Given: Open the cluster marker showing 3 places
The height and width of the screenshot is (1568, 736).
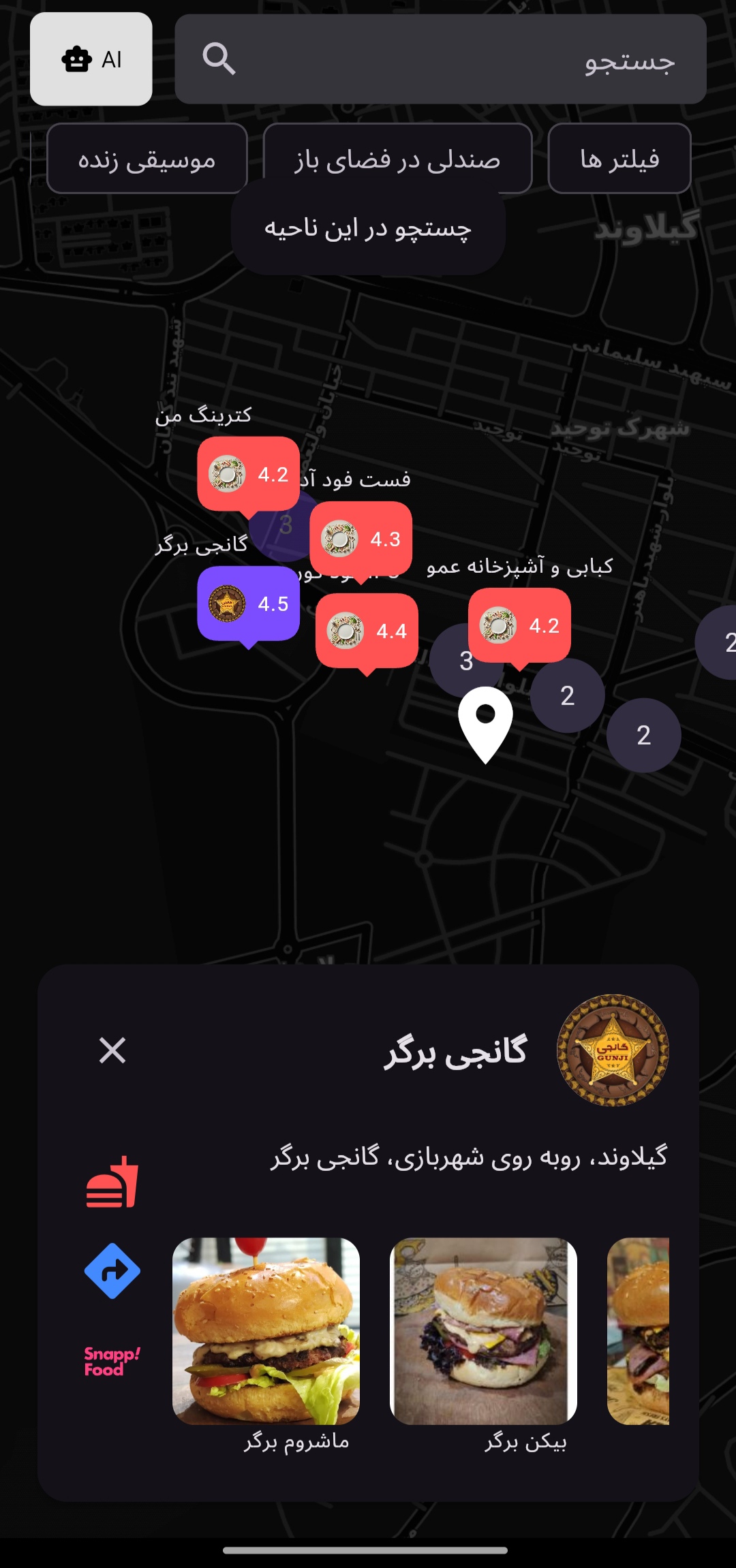Looking at the screenshot, I should coord(465,662).
